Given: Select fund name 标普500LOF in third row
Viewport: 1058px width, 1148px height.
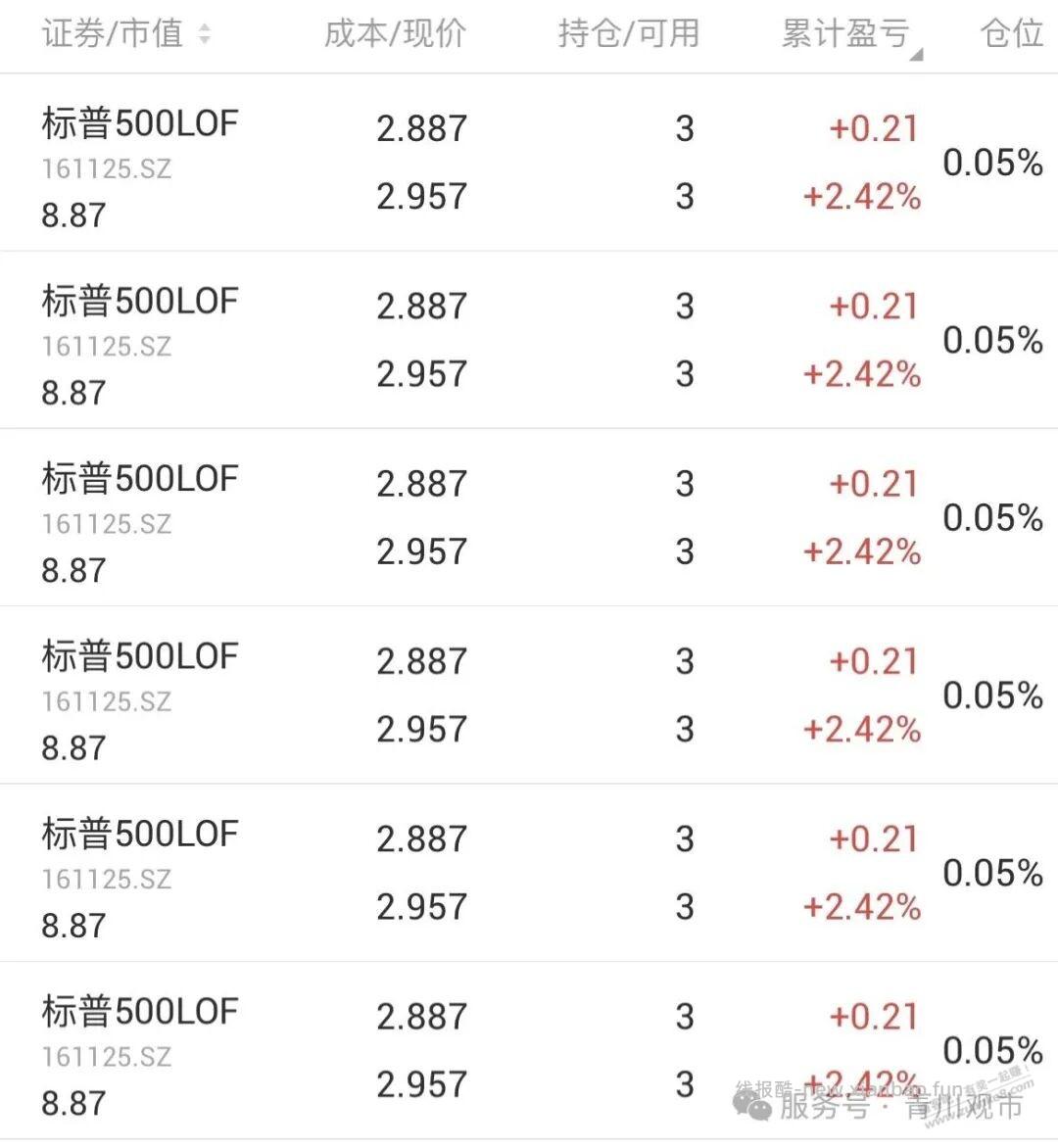Looking at the screenshot, I should (x=139, y=478).
